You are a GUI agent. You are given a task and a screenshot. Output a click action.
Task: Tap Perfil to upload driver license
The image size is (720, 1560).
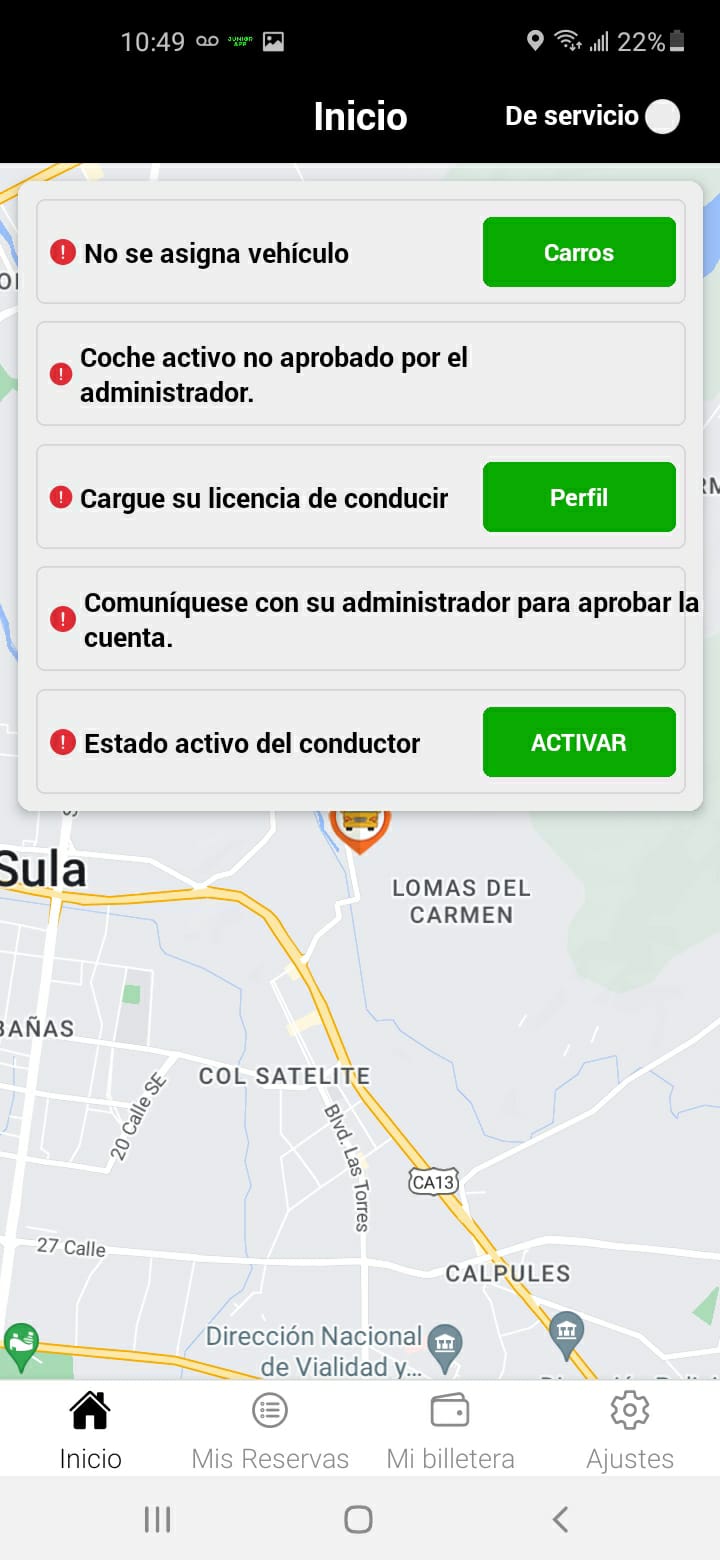[x=579, y=497]
